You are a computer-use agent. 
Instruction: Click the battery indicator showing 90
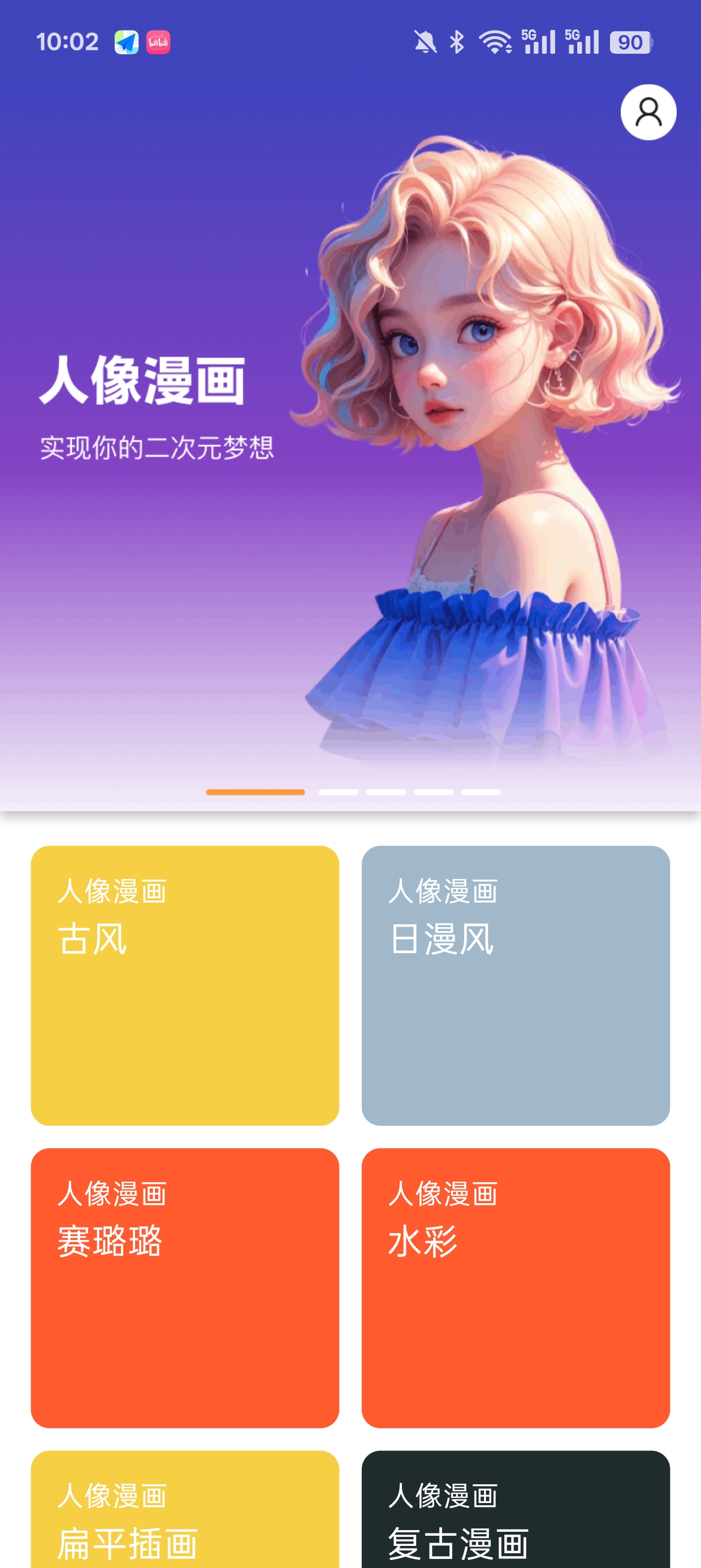click(630, 42)
